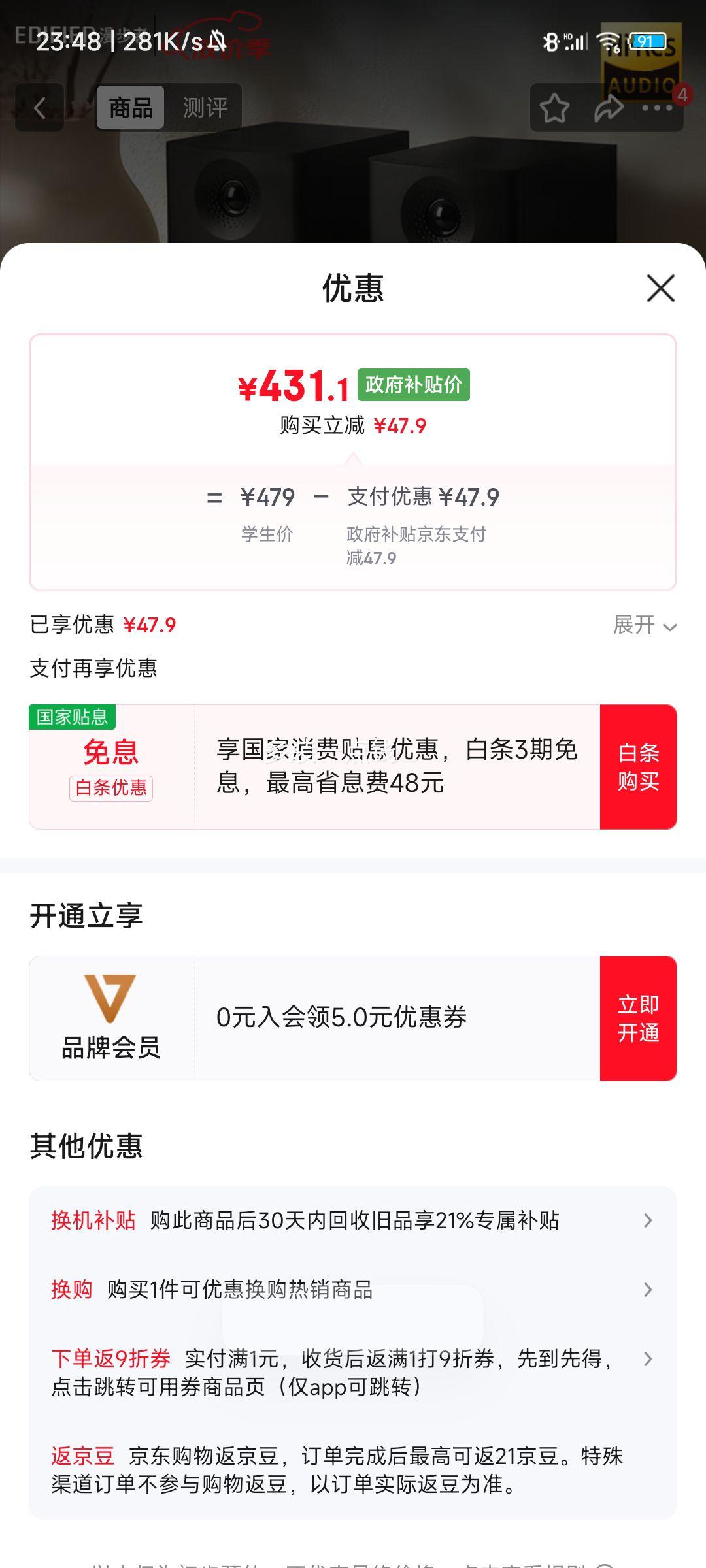Favorite this product with the star icon
This screenshot has width=706, height=1568.
[554, 108]
